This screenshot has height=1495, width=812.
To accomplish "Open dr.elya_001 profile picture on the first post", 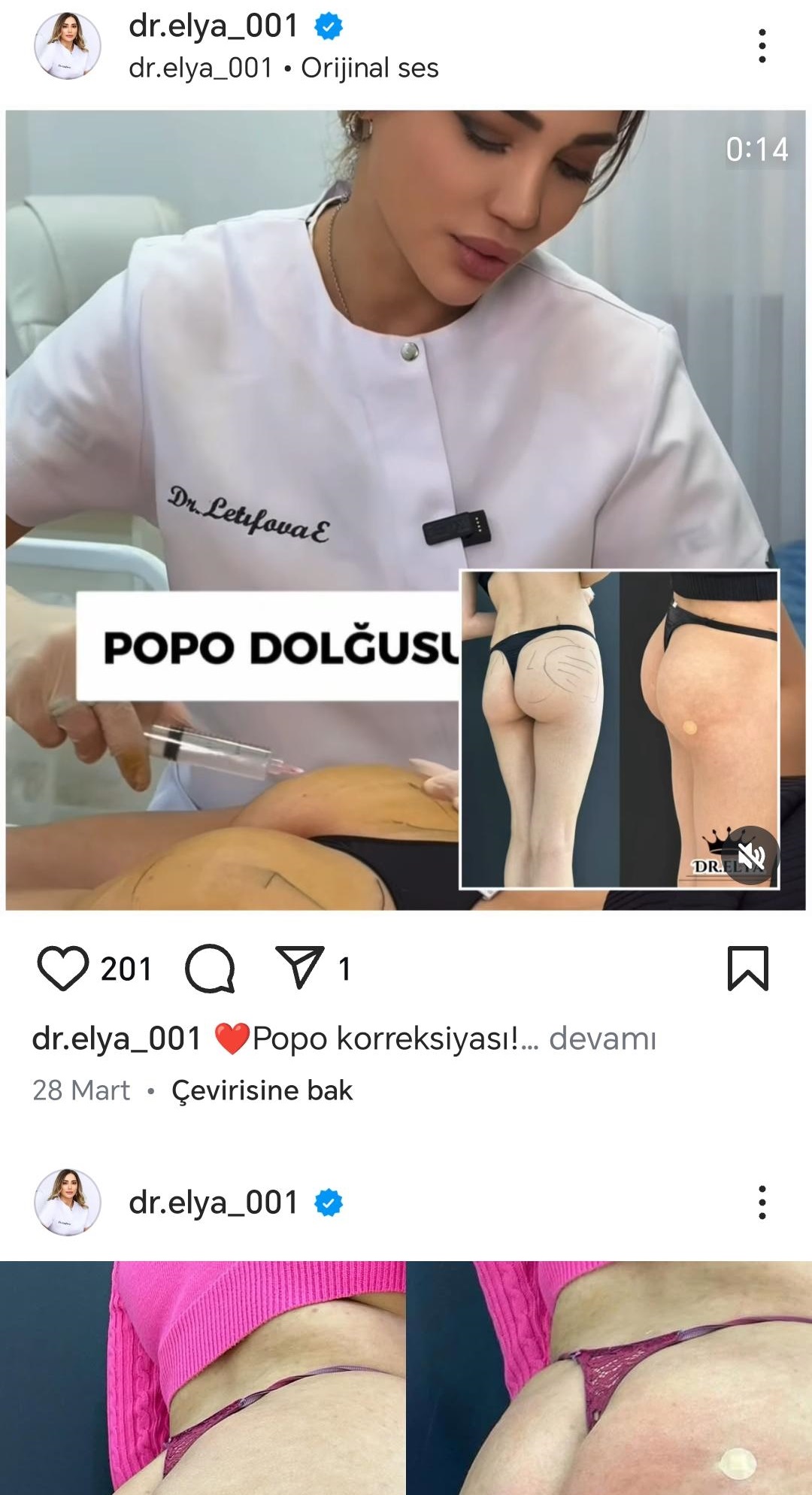I will [x=68, y=46].
